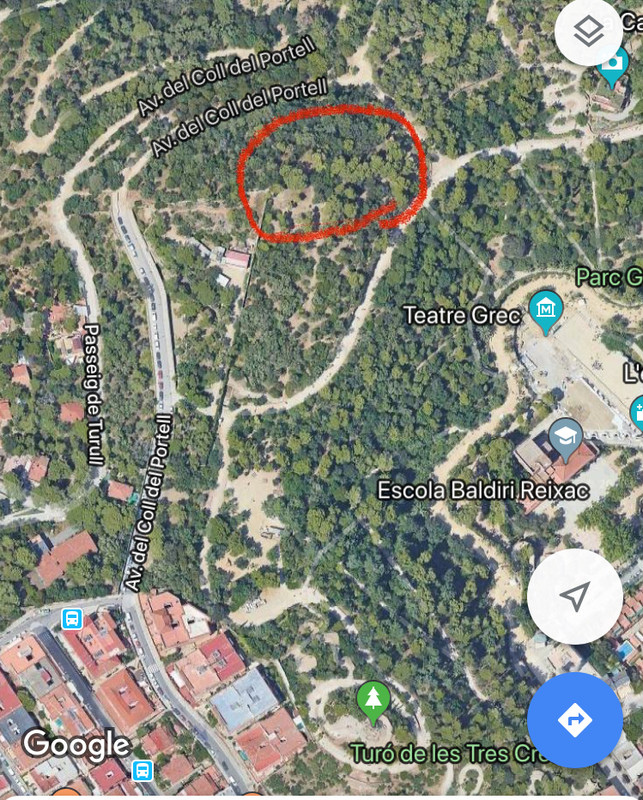Open the map layers selector
Image resolution: width=643 pixels, height=800 pixels.
pos(588,32)
